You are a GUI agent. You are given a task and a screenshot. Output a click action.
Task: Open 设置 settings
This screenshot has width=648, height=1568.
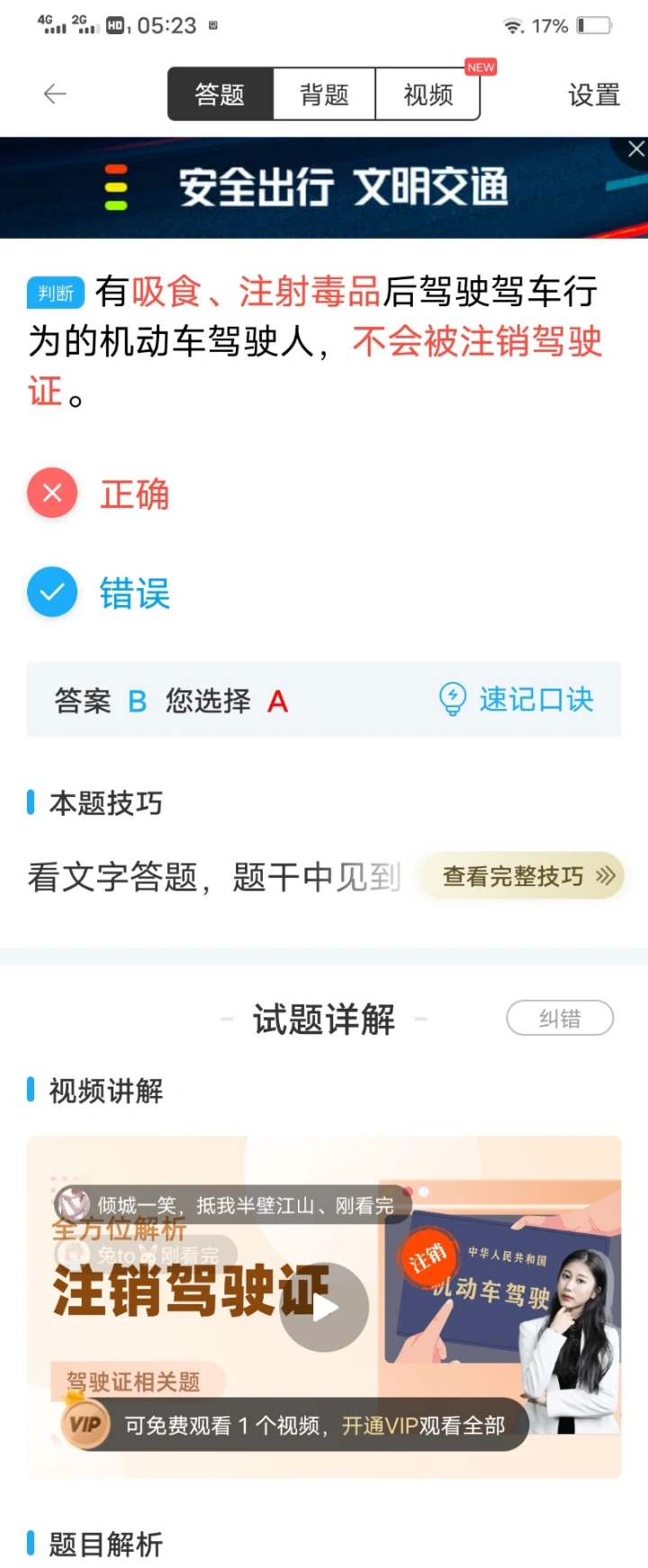tap(594, 95)
